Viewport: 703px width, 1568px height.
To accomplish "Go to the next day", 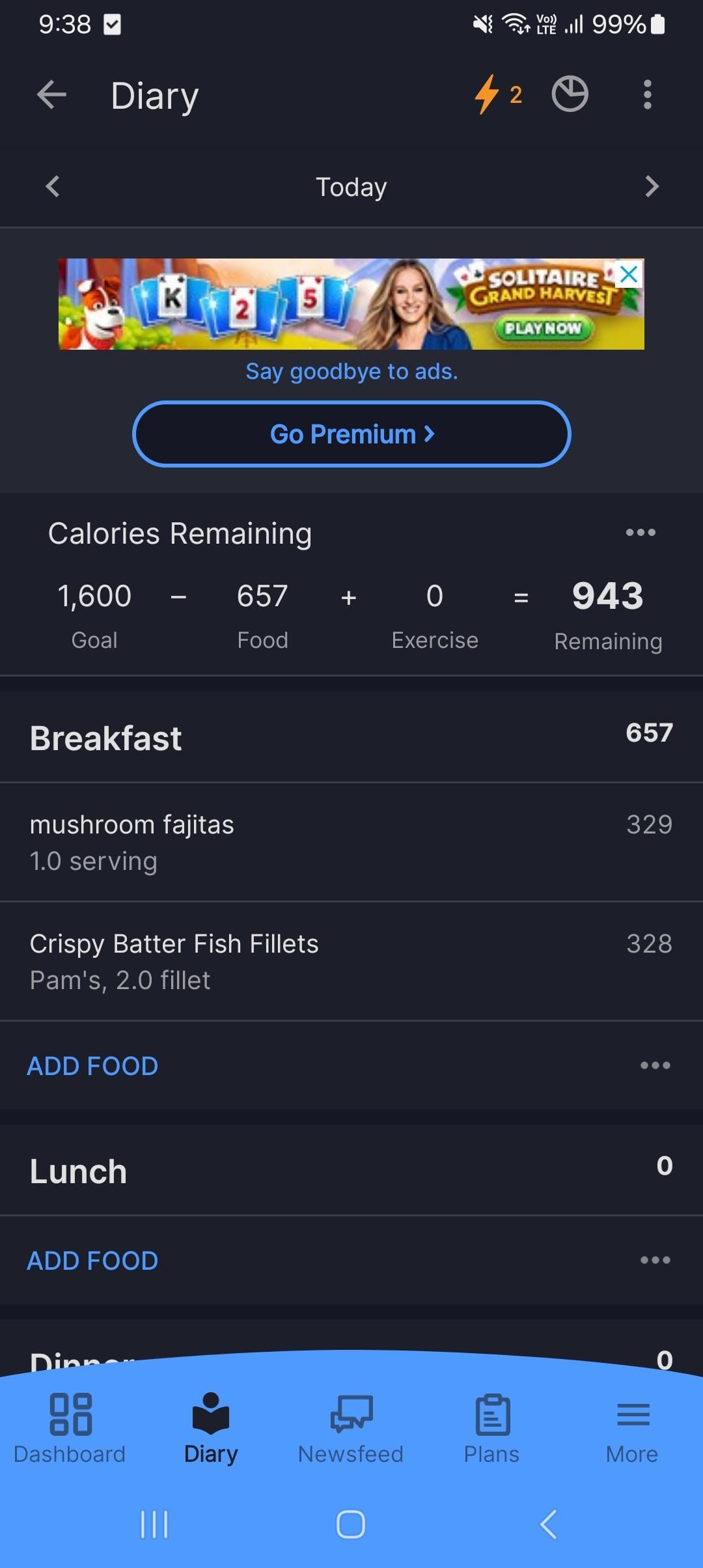I will coord(652,187).
